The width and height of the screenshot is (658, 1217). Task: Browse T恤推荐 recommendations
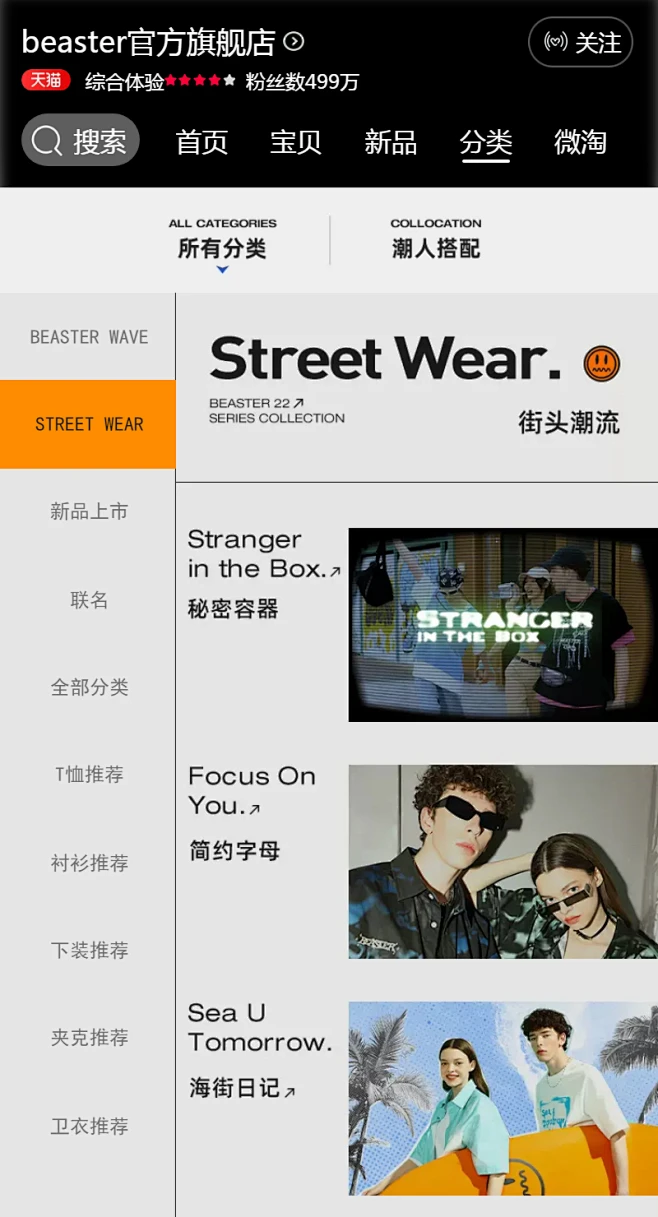click(x=89, y=774)
